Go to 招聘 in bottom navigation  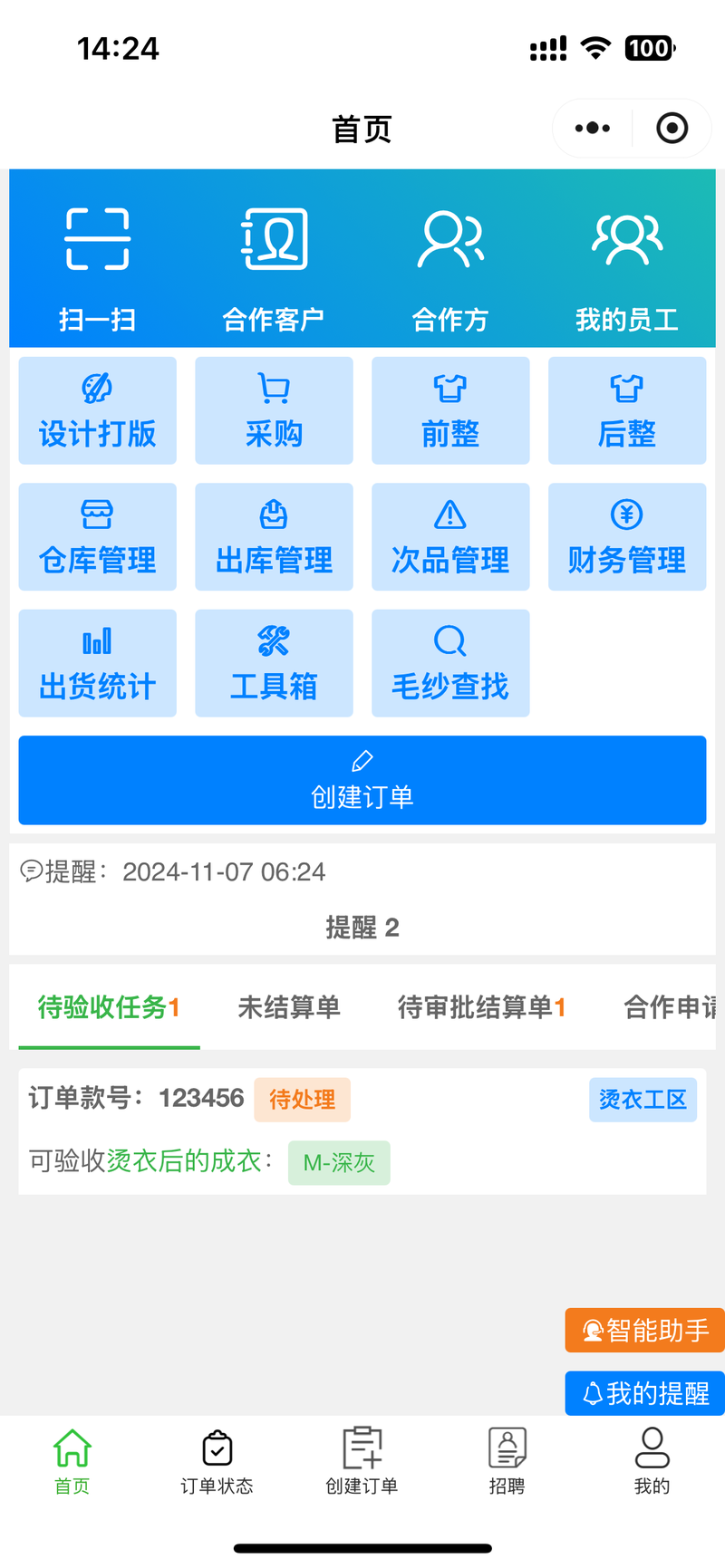click(x=507, y=1461)
